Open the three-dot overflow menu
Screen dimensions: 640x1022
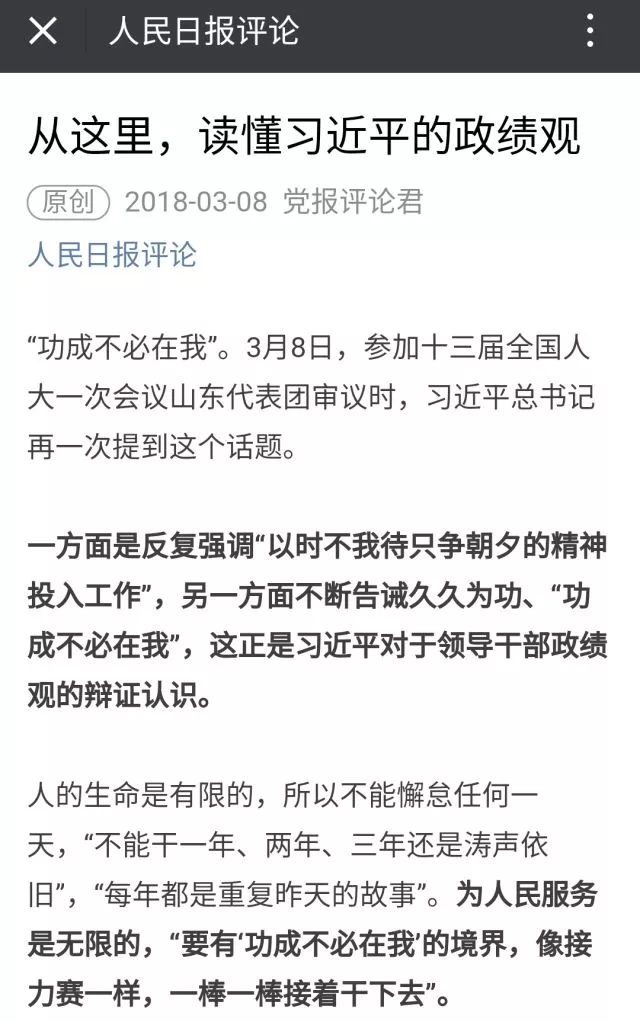tap(591, 32)
